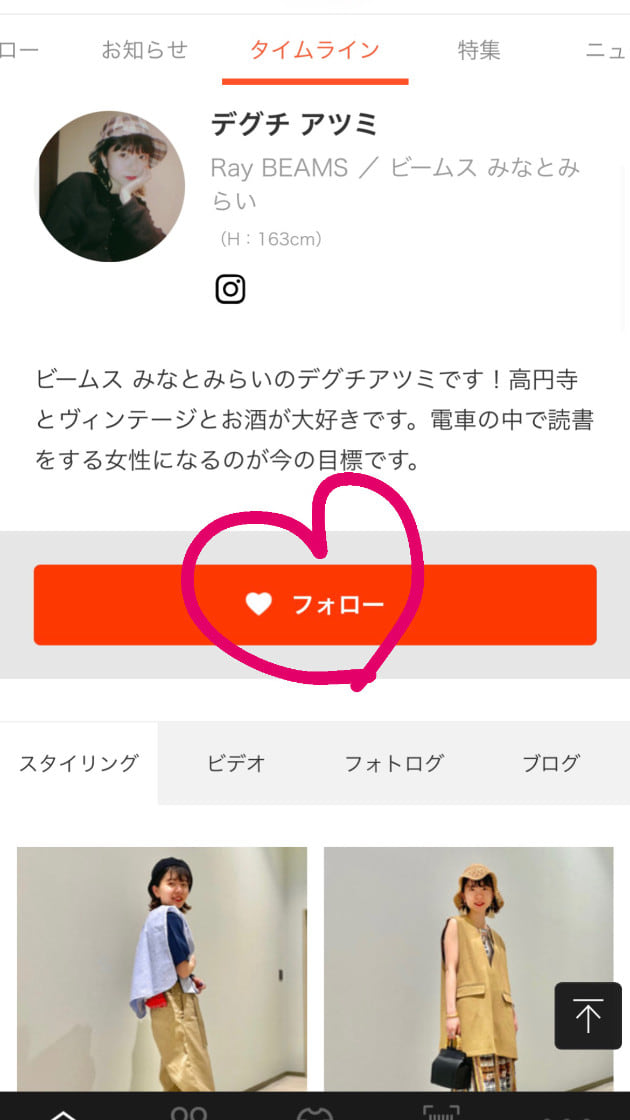Tap the back-to-top arrow button
630x1120 pixels.
tap(588, 1016)
